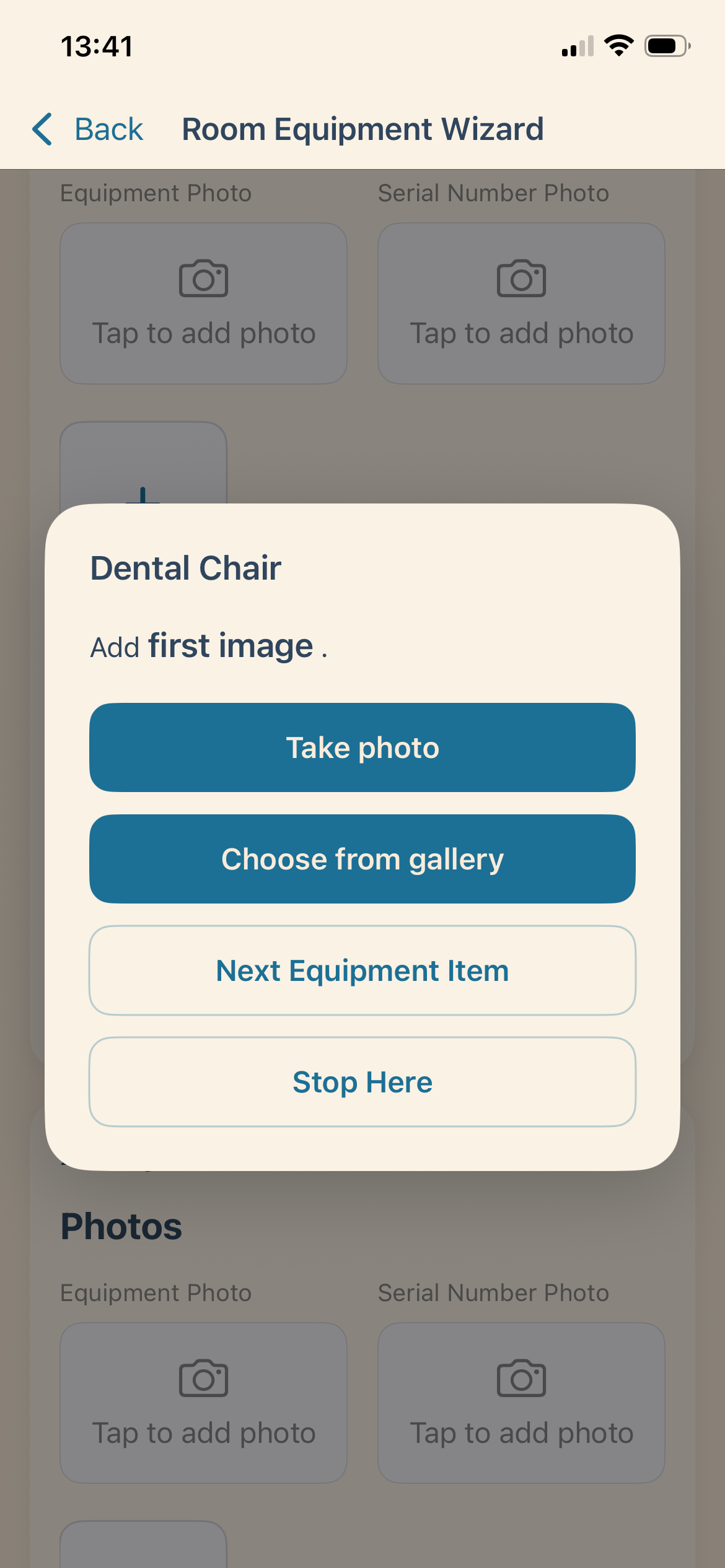Viewport: 725px width, 1568px height.
Task: Tap to add photo for Equipment Photo
Action: point(203,333)
